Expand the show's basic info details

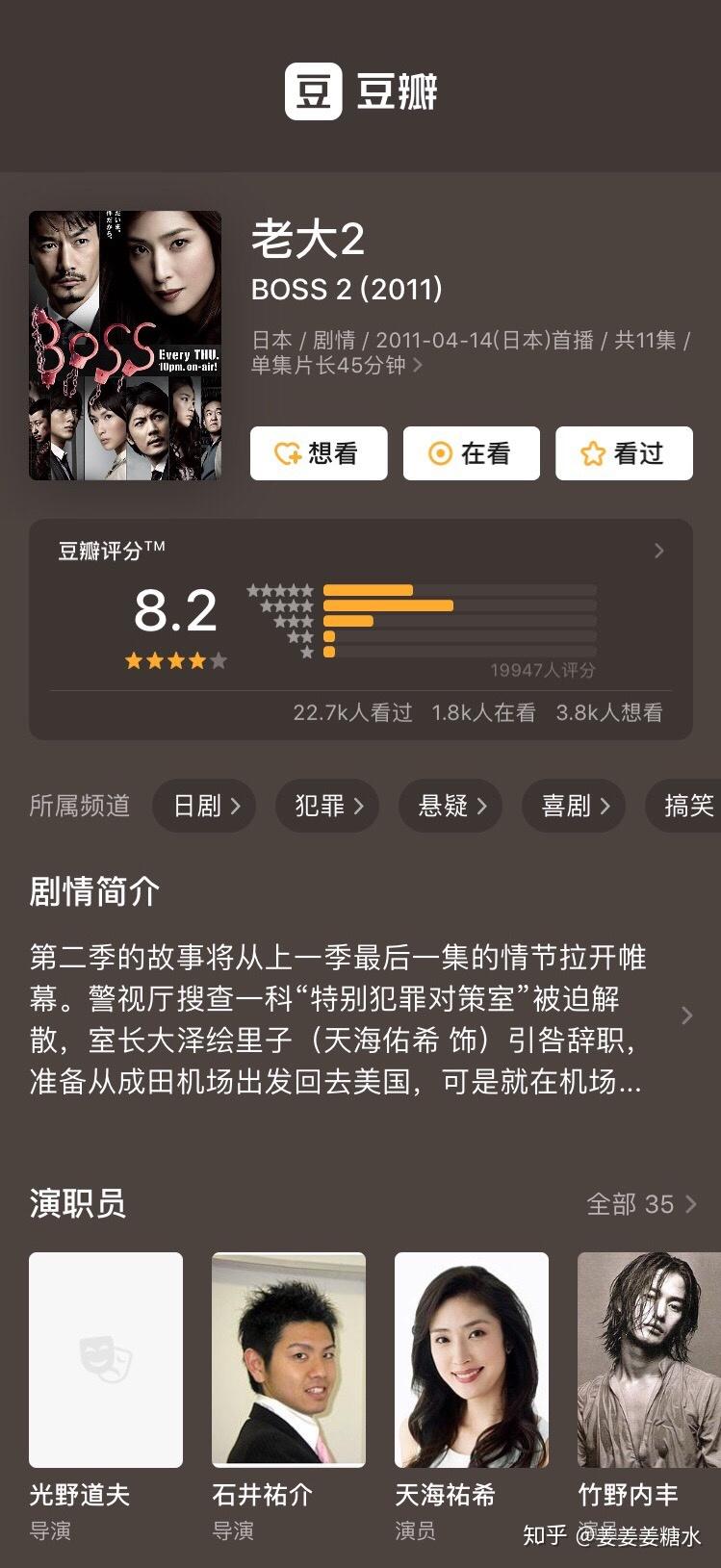(417, 366)
